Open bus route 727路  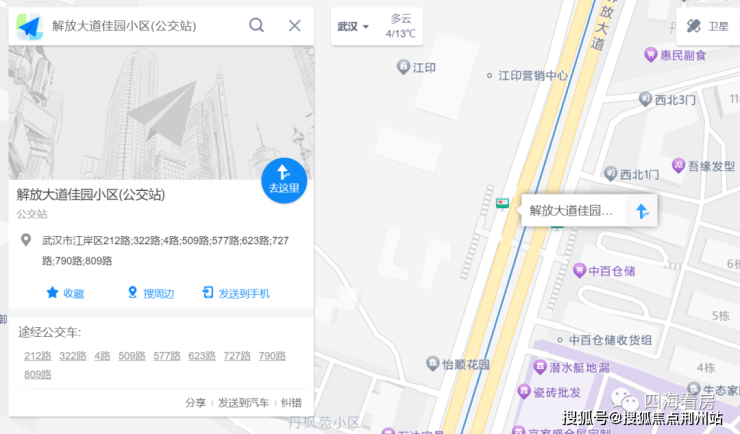tap(237, 356)
